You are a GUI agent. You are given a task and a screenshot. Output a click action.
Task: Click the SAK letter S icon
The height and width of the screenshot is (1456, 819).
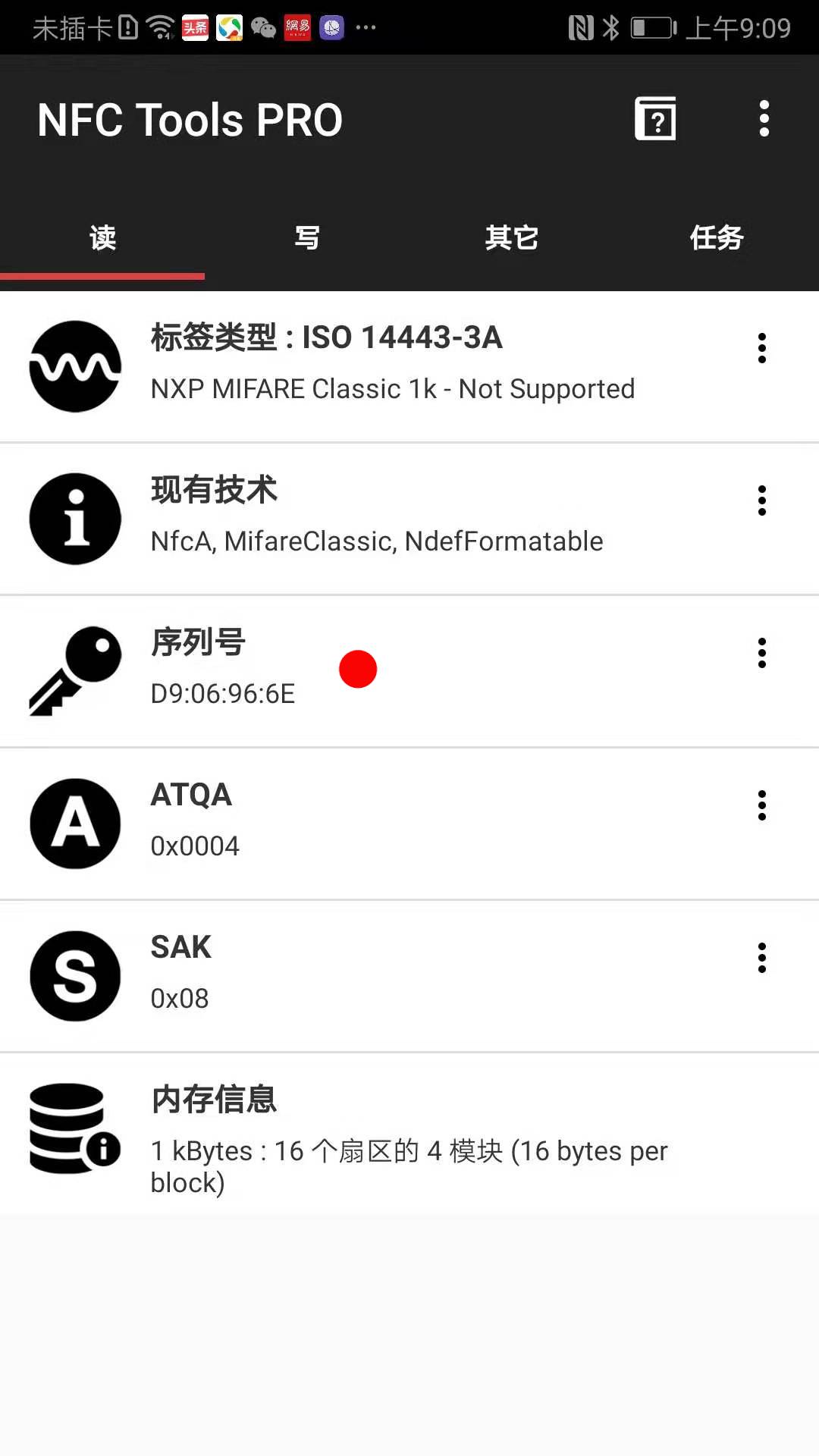(74, 977)
